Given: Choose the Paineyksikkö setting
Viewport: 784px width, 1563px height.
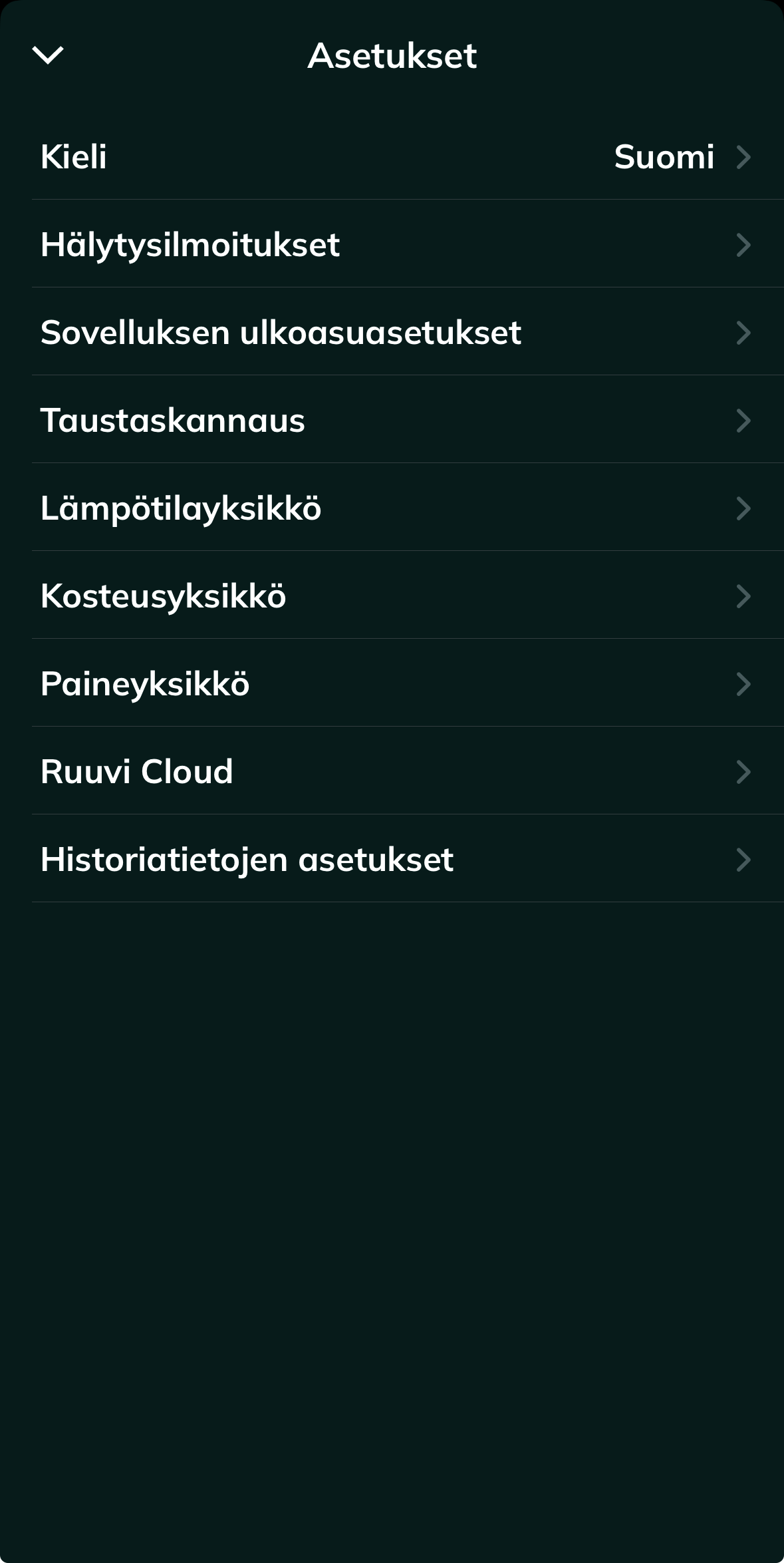Looking at the screenshot, I should tap(392, 684).
